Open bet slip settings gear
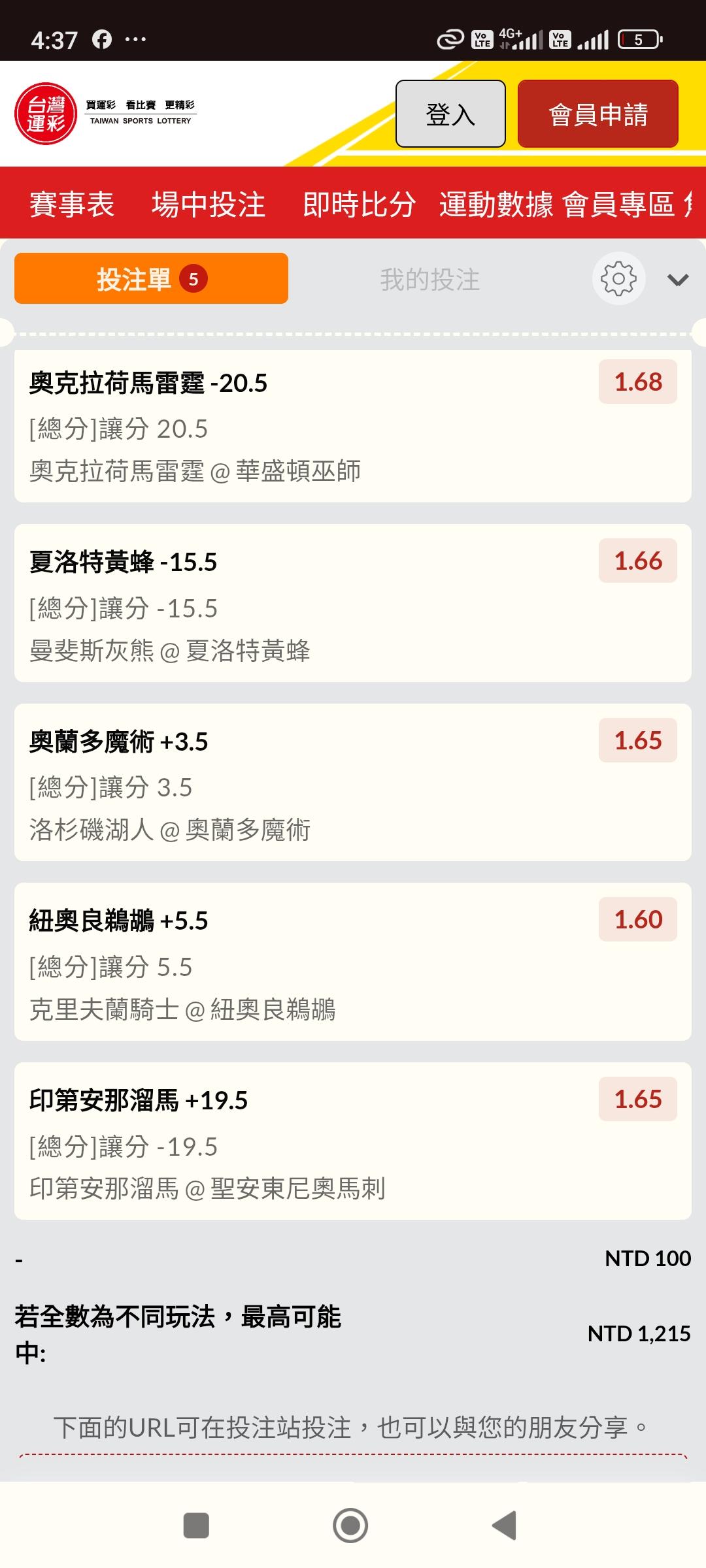706x1568 pixels. click(618, 279)
